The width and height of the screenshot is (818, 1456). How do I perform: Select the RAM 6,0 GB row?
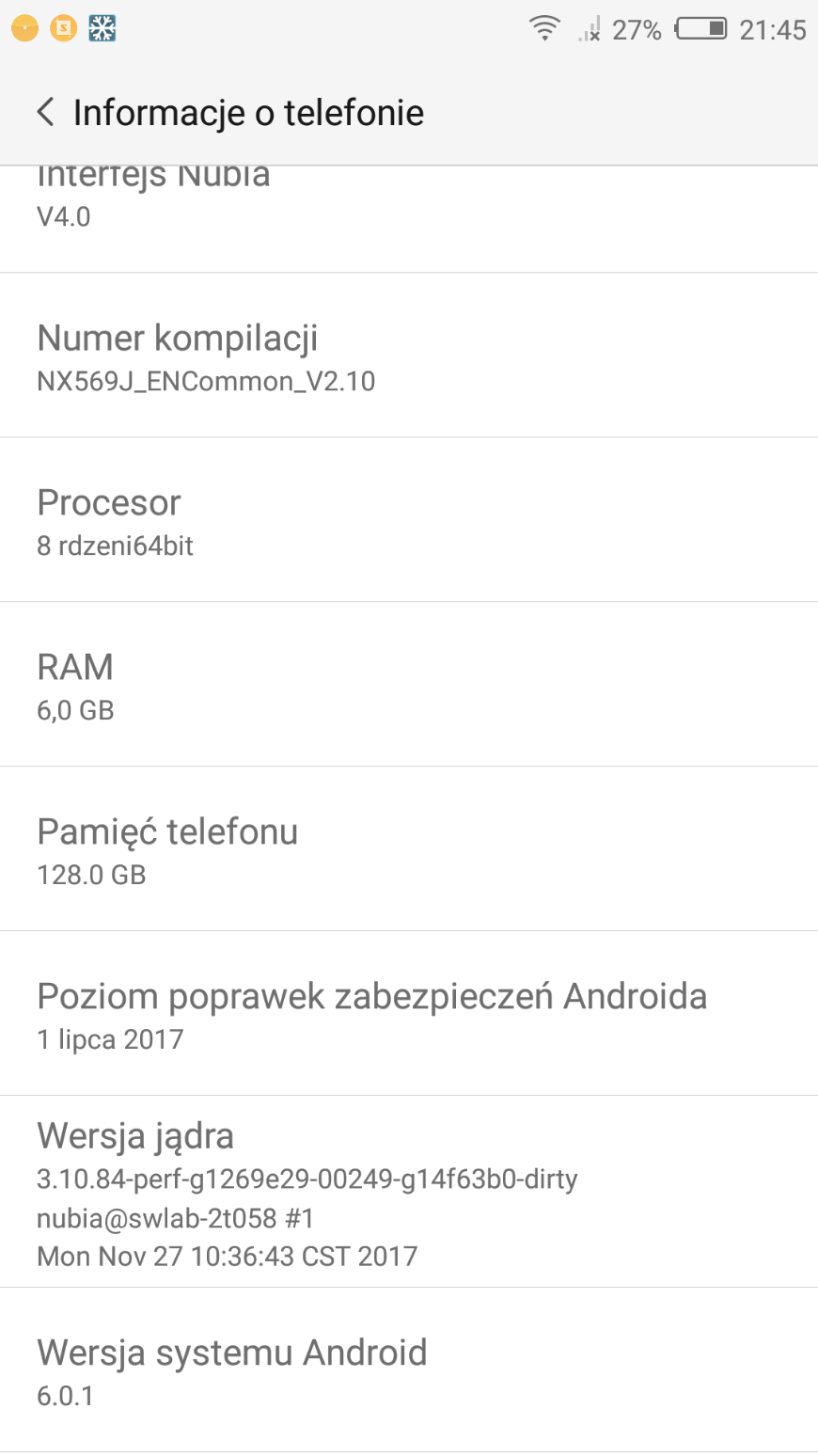(x=409, y=685)
